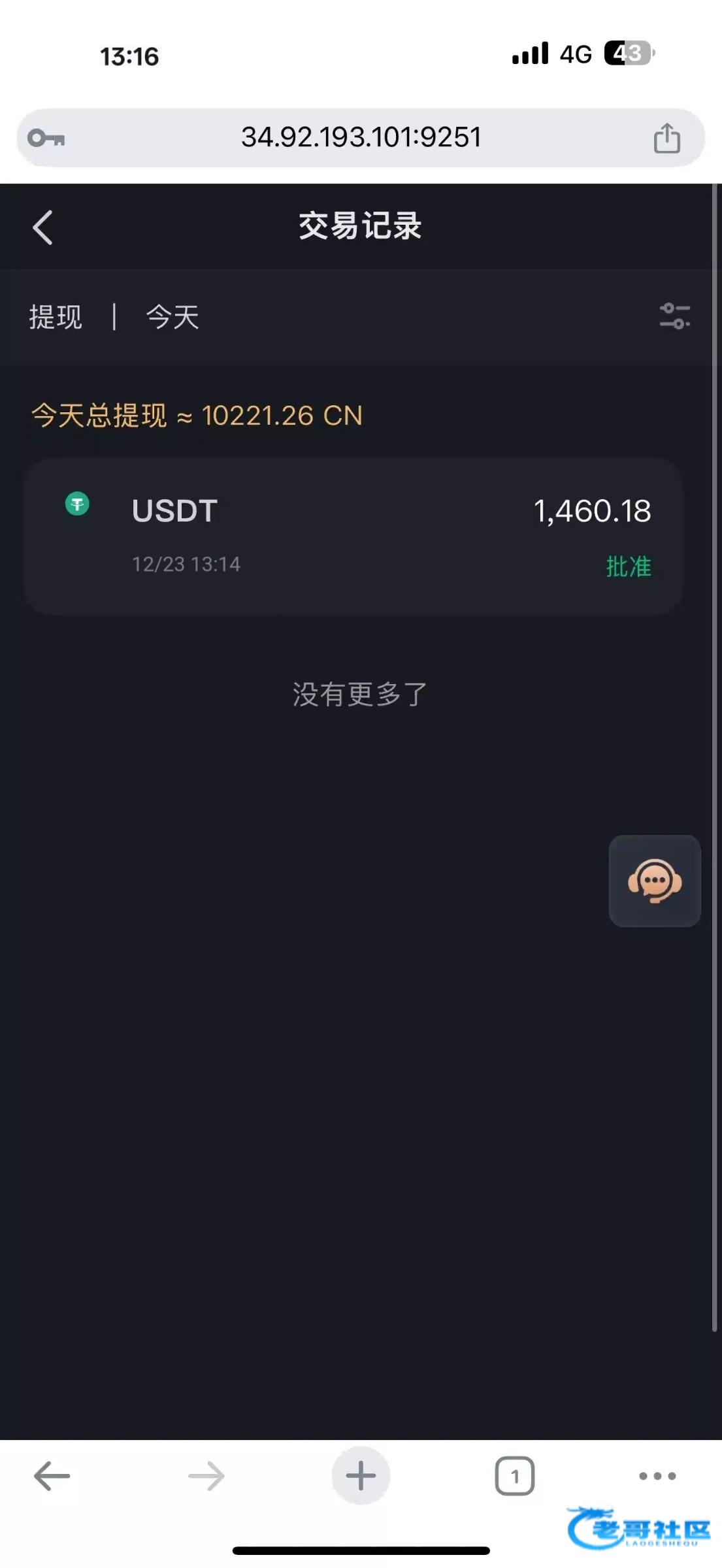
Task: Open the transaction filter settings icon
Action: (674, 316)
